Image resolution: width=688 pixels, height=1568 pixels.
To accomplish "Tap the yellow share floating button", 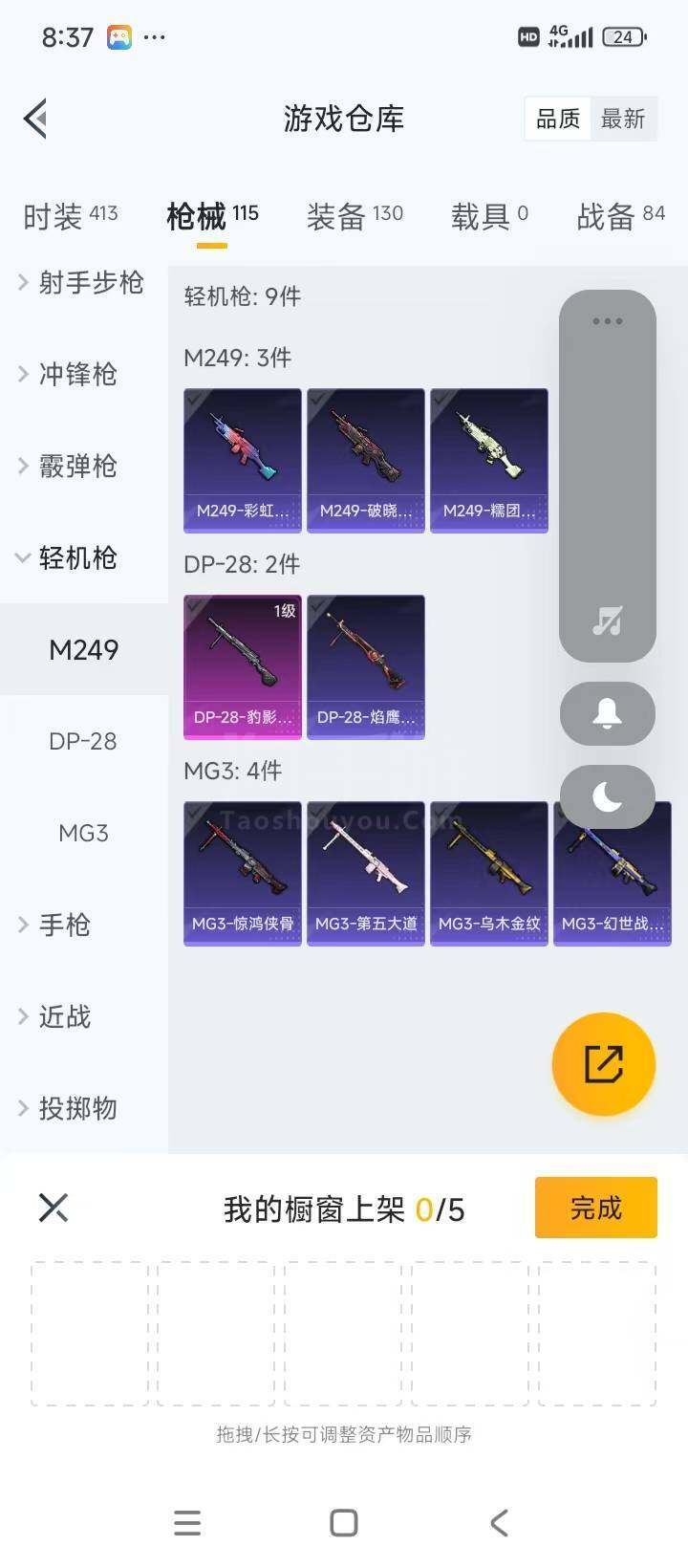I will [603, 1063].
